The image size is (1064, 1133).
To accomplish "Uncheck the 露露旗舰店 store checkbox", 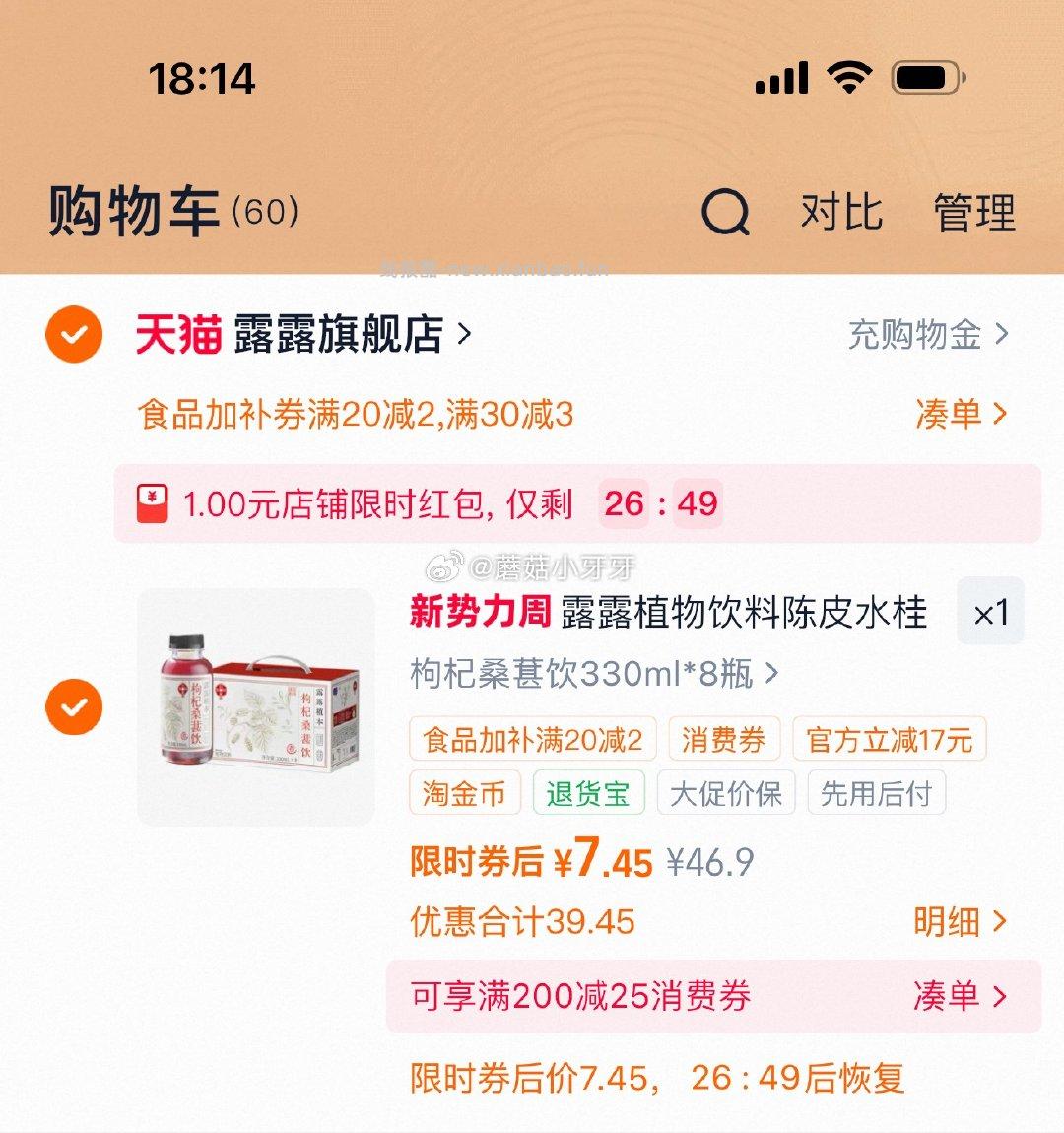I will pos(74,335).
